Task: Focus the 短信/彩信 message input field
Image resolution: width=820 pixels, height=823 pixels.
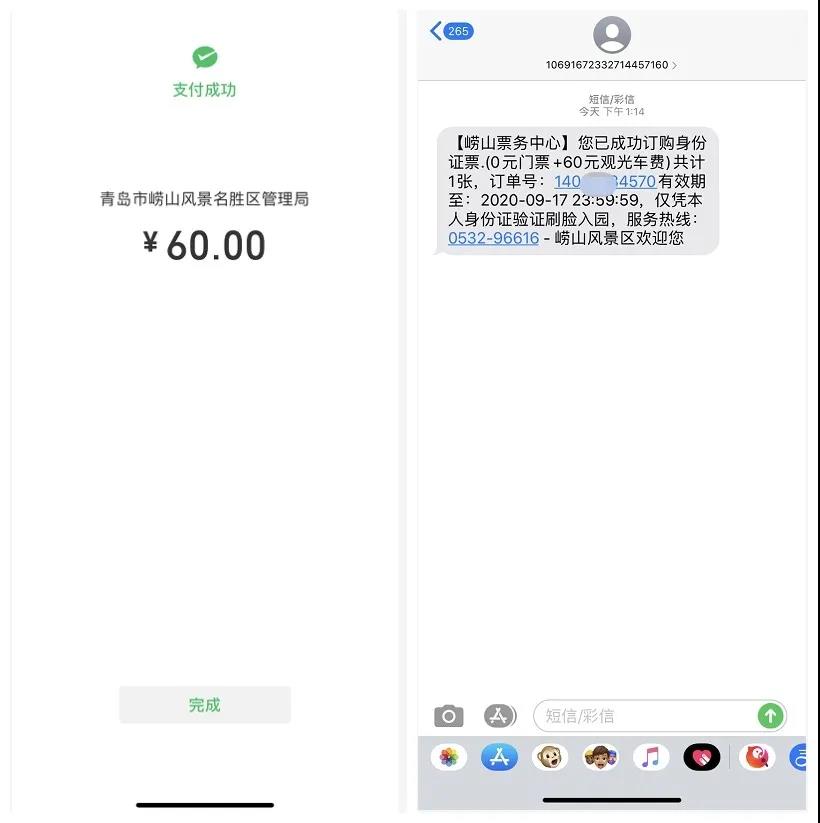Action: point(645,716)
